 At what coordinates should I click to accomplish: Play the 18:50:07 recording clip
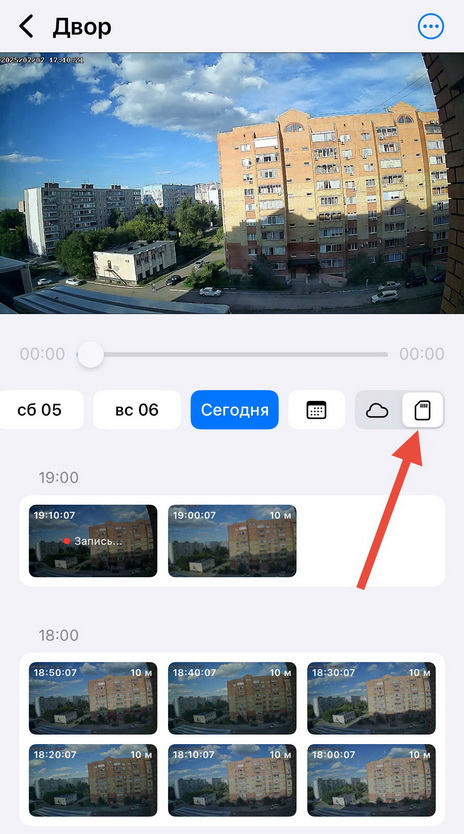click(x=93, y=698)
